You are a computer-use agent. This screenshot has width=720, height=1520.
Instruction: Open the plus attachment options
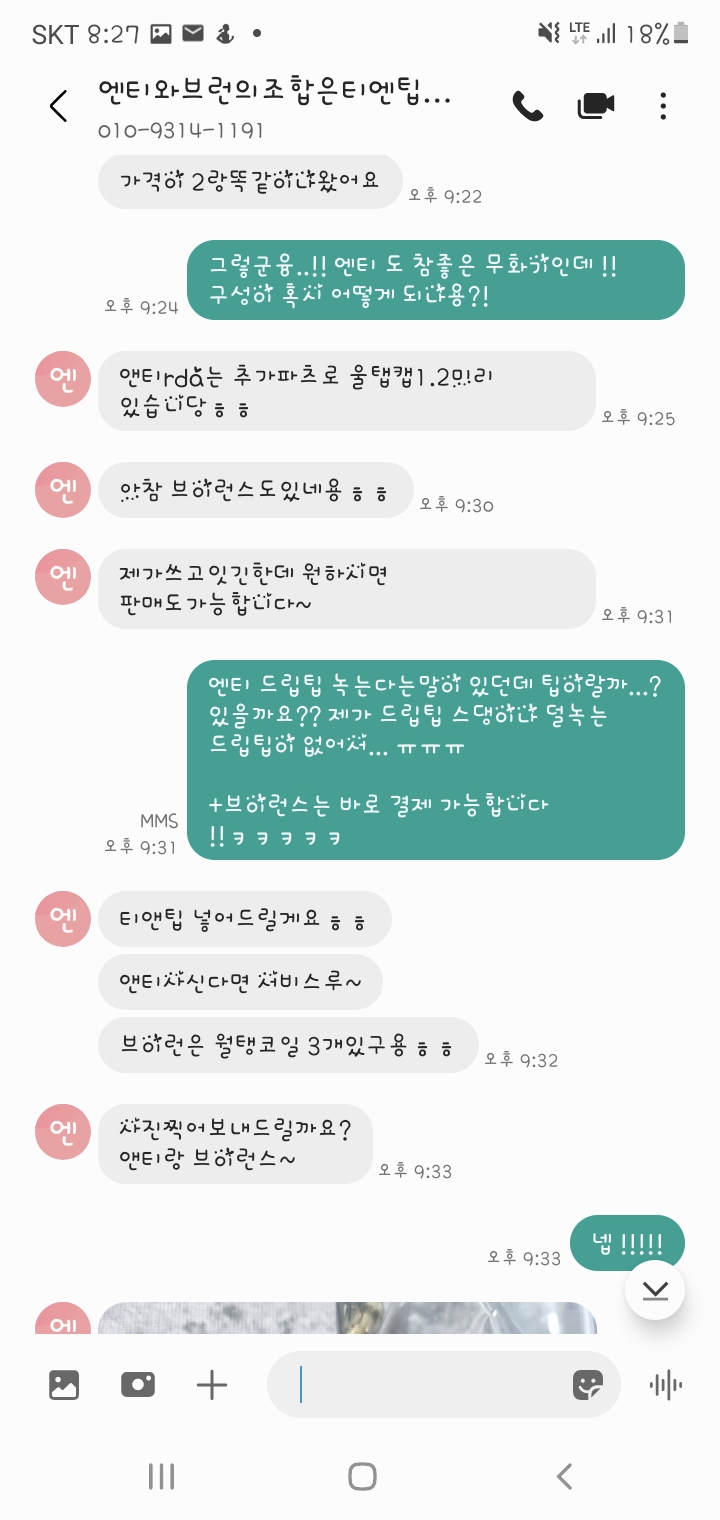pyautogui.click(x=212, y=1385)
